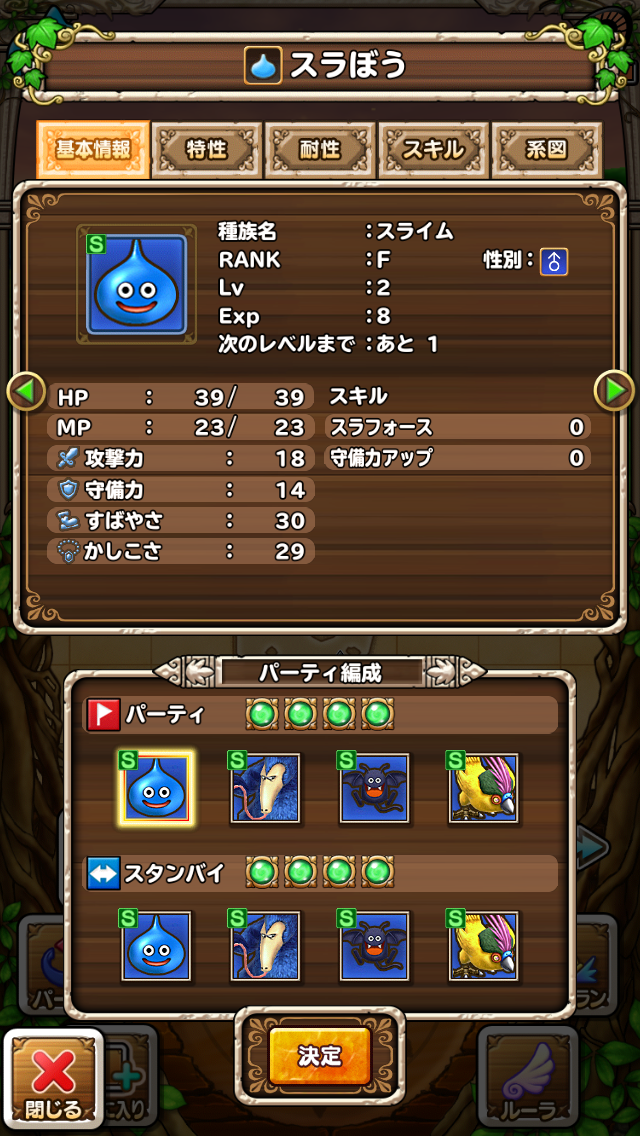Select the yellow bird monster in スタンバイ row
640x1136 pixels.
point(483,946)
